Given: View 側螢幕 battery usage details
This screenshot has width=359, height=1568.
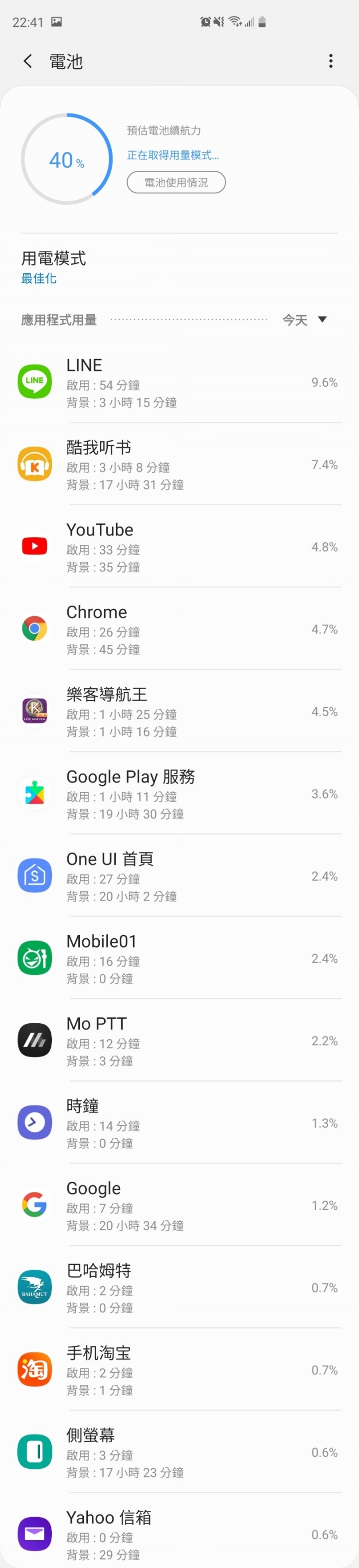Looking at the screenshot, I should coord(179,1452).
